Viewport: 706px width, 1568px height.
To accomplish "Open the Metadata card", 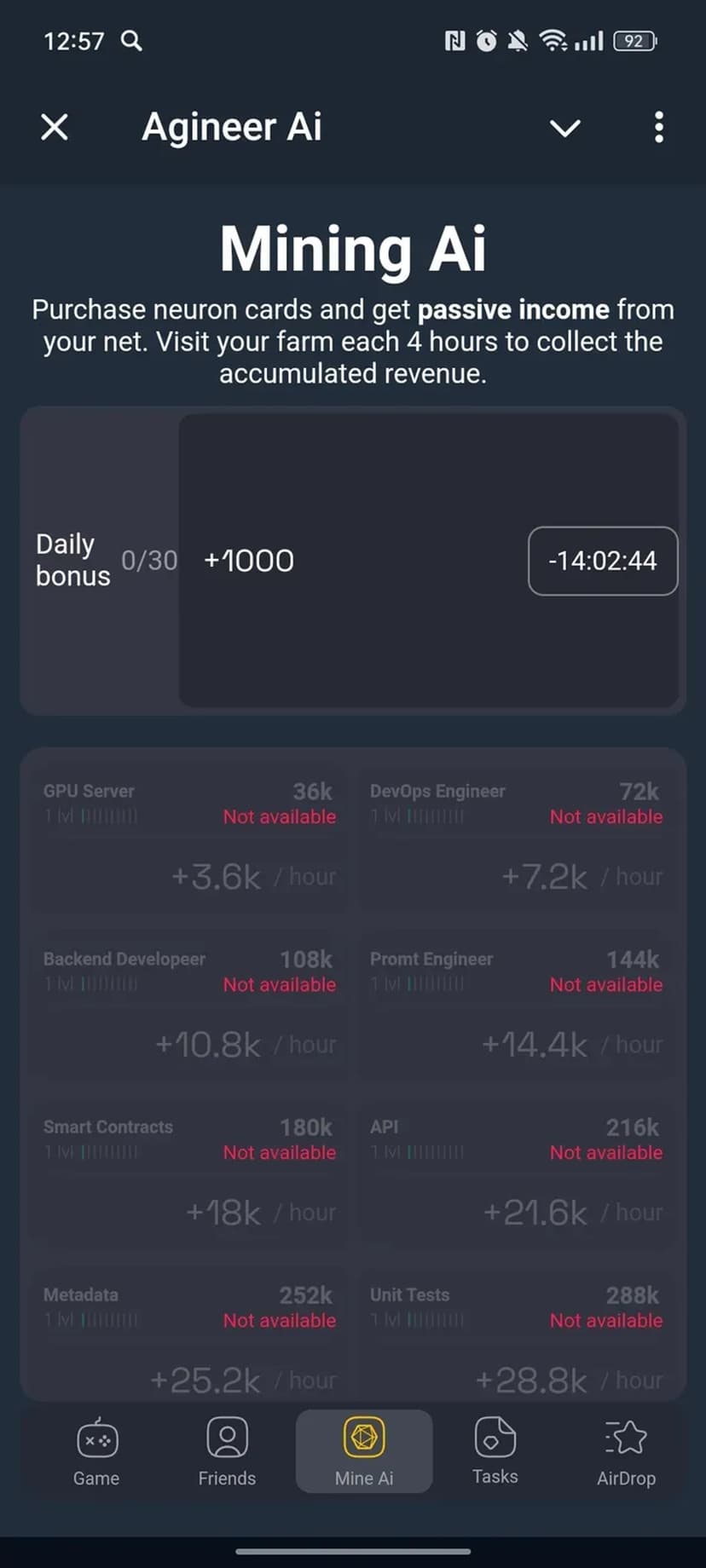I will (189, 1338).
